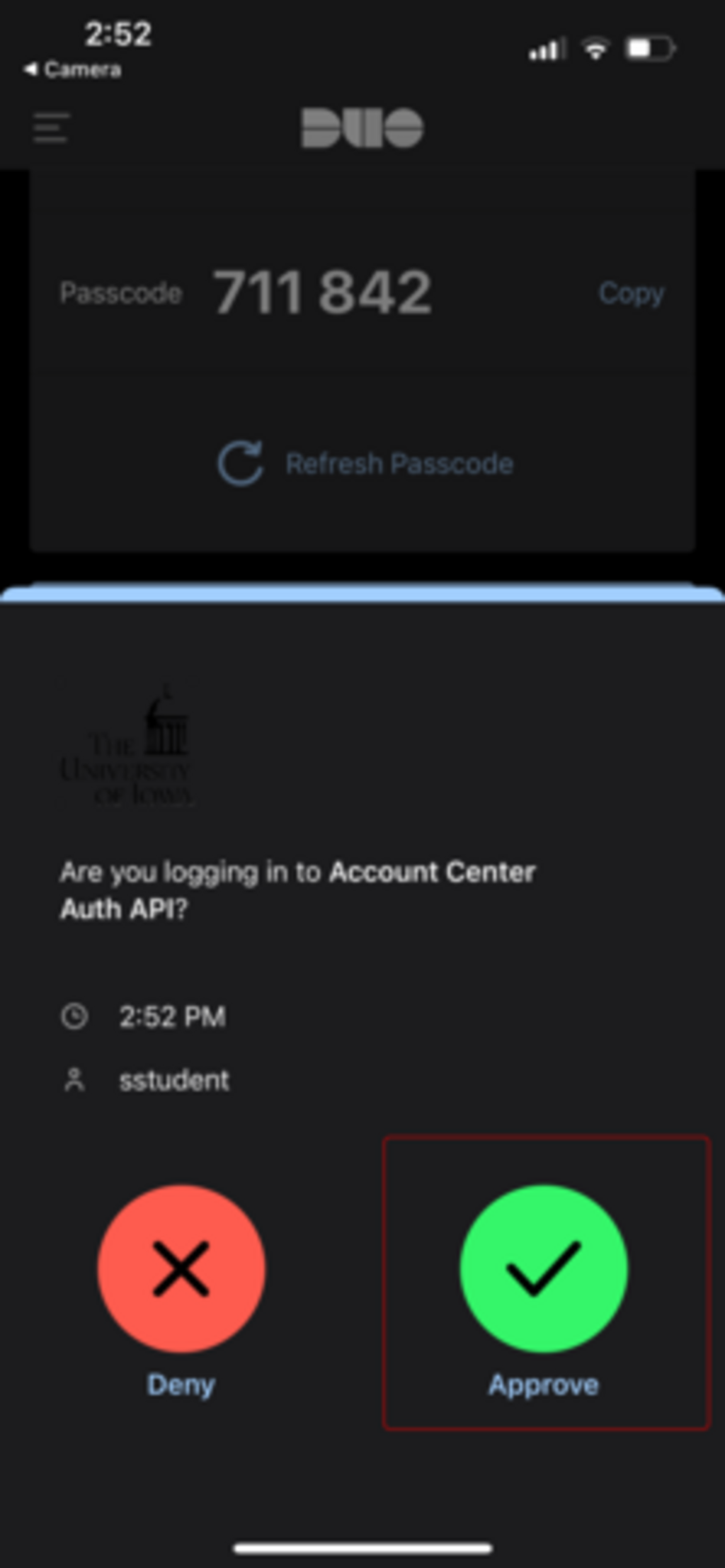
Task: Tap the time 2:52 in status bar
Action: (118, 32)
